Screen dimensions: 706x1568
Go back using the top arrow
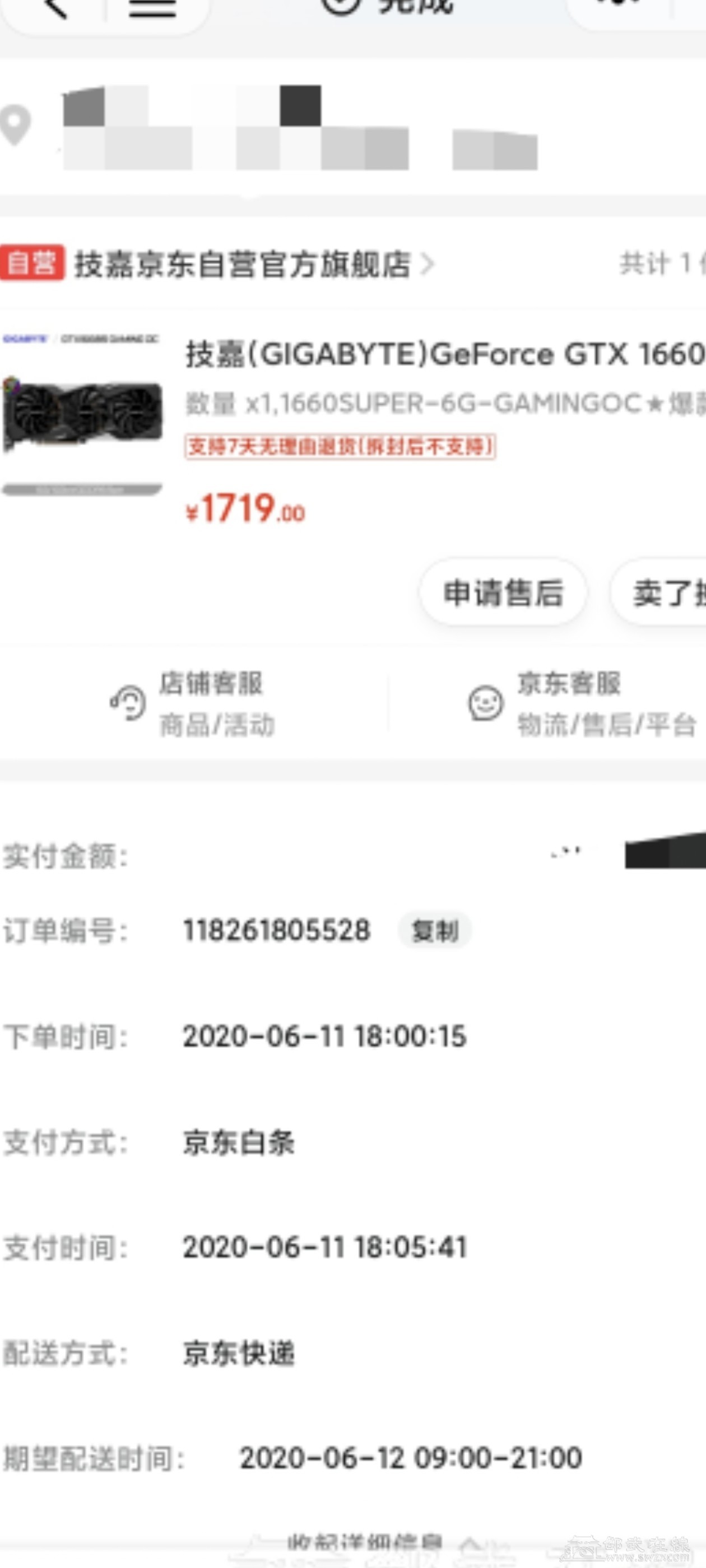pyautogui.click(x=55, y=7)
